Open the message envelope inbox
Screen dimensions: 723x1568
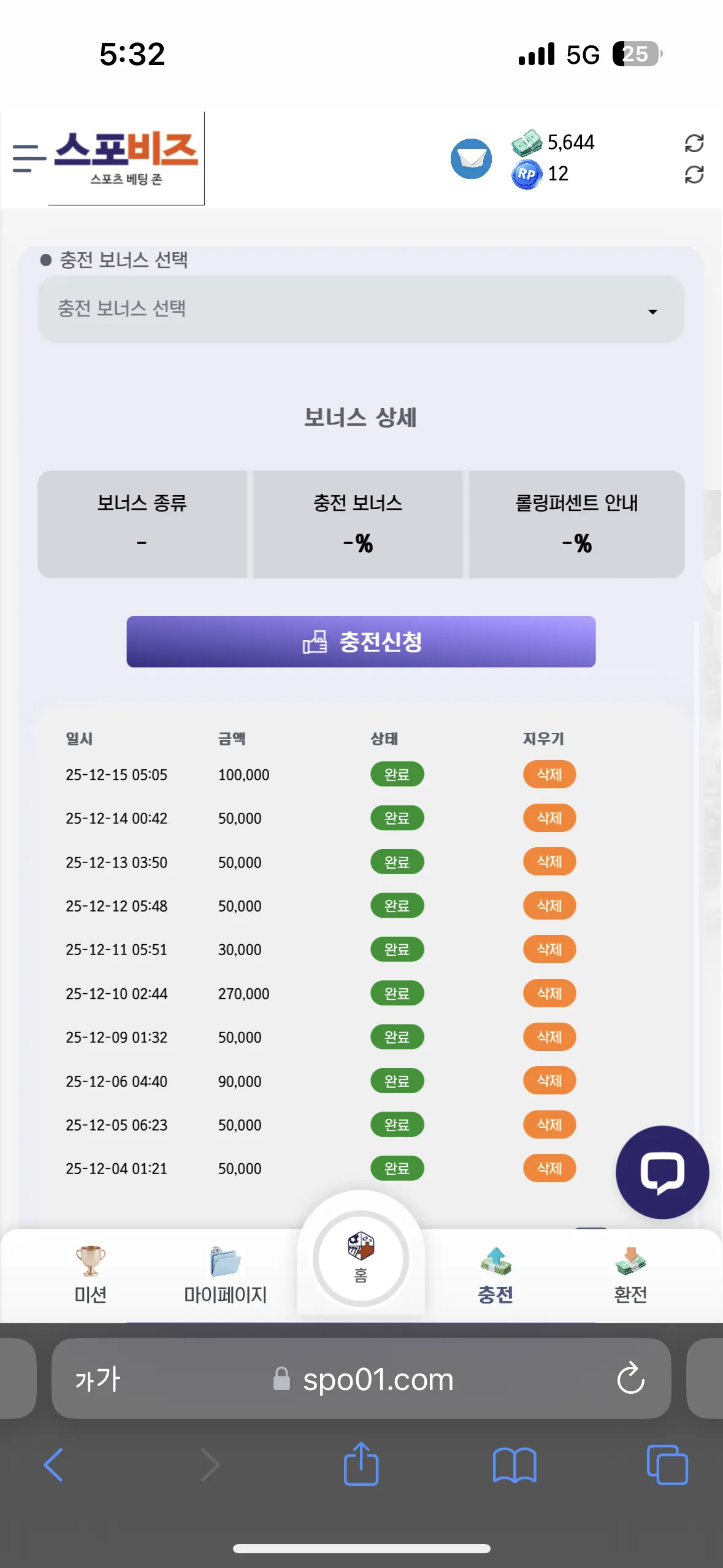471,159
